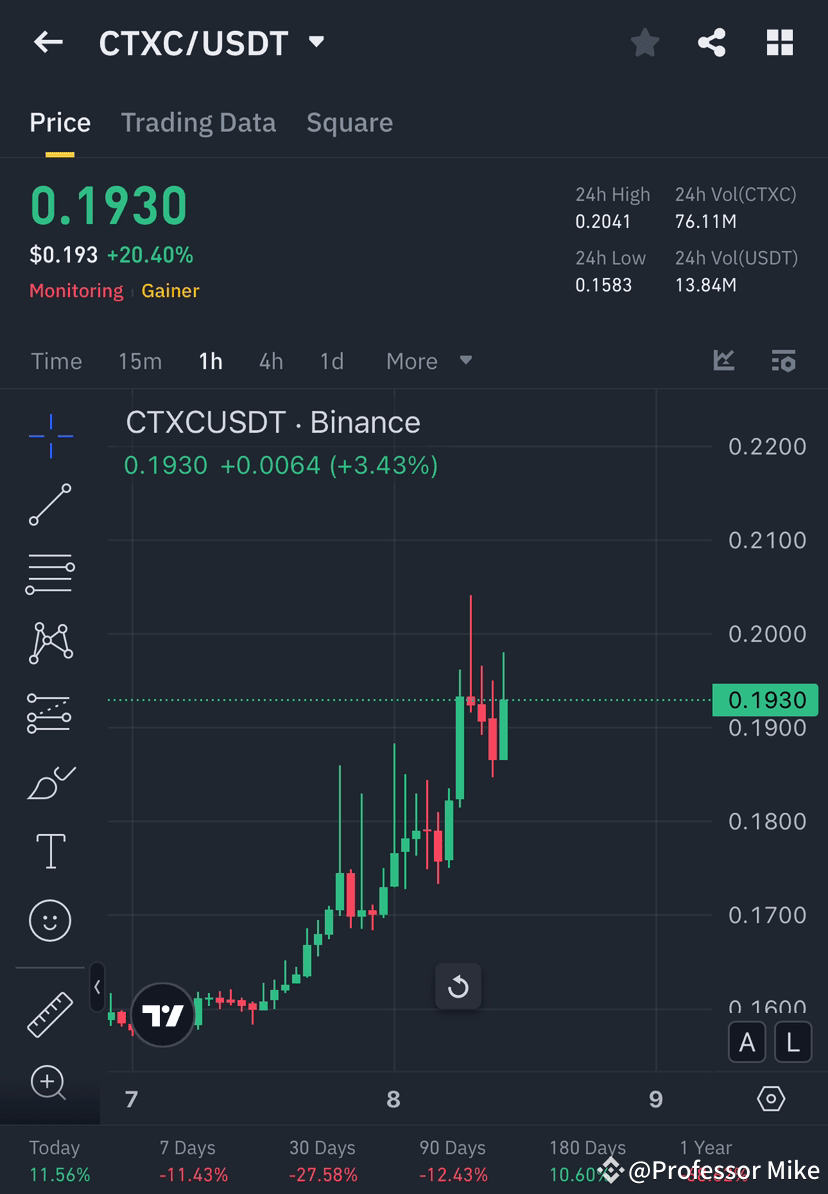Open chart settings via the hexagon icon
This screenshot has width=828, height=1194.
(771, 1098)
